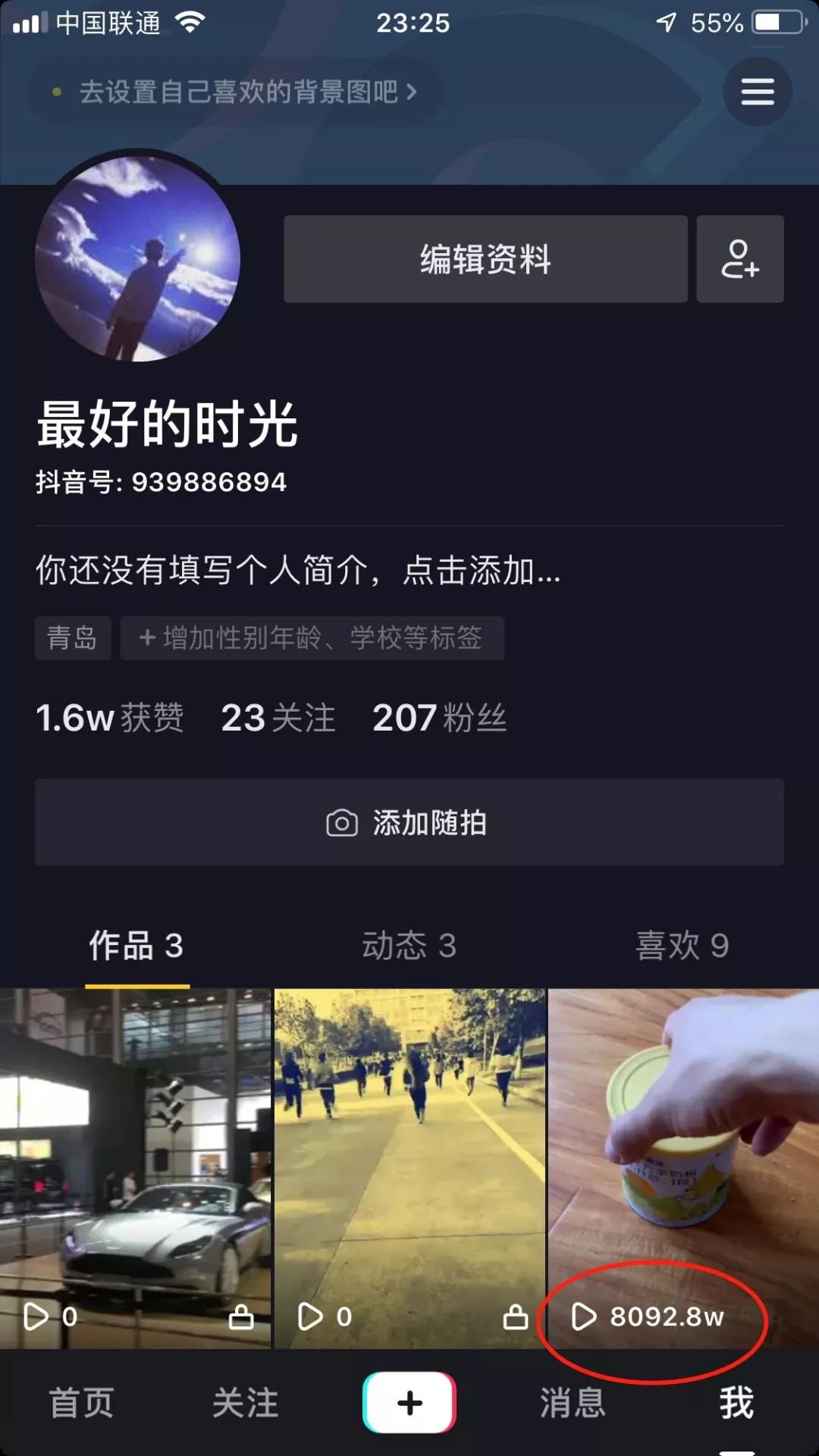Add gender, age and school tags
The width and height of the screenshot is (819, 1456).
[x=312, y=638]
